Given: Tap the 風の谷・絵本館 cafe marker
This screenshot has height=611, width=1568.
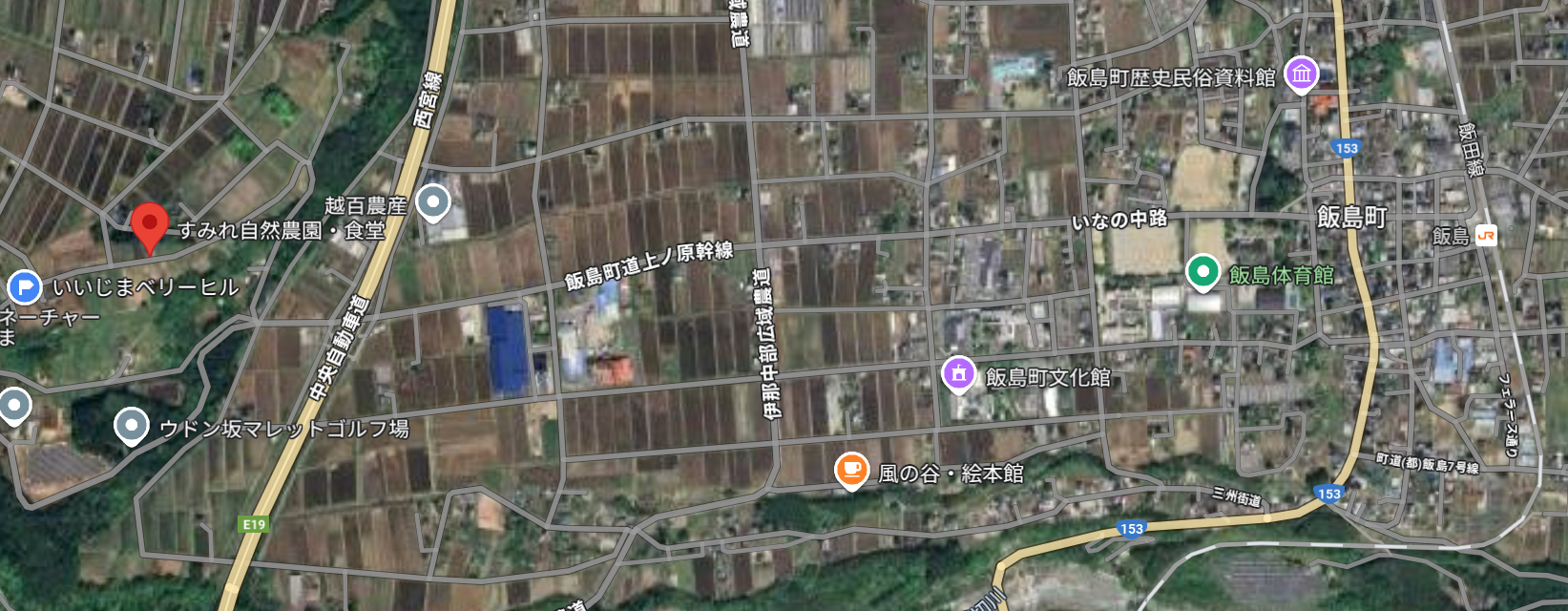Looking at the screenshot, I should point(851,470).
